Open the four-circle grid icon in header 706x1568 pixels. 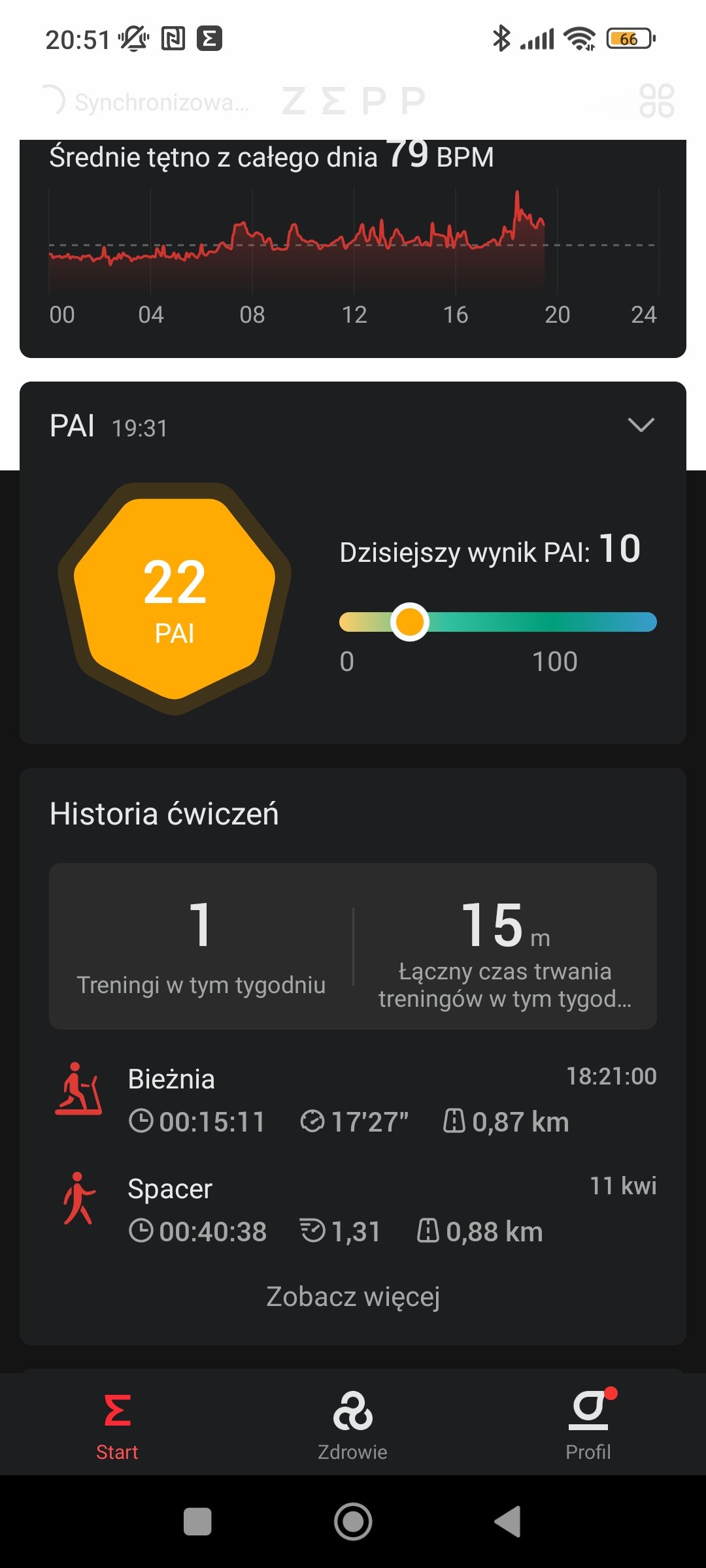pos(656,101)
